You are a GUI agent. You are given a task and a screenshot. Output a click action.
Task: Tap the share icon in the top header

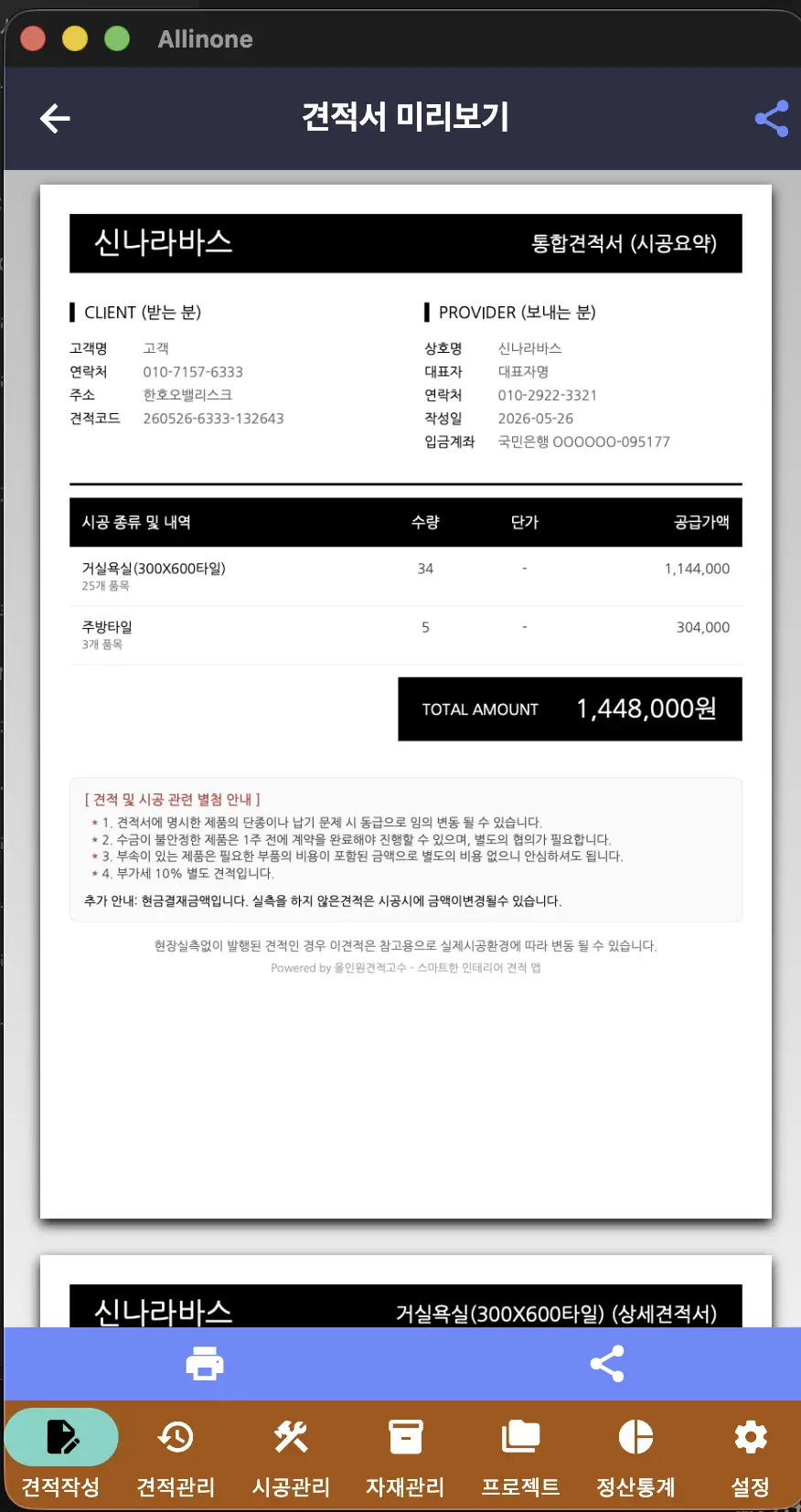tap(772, 118)
